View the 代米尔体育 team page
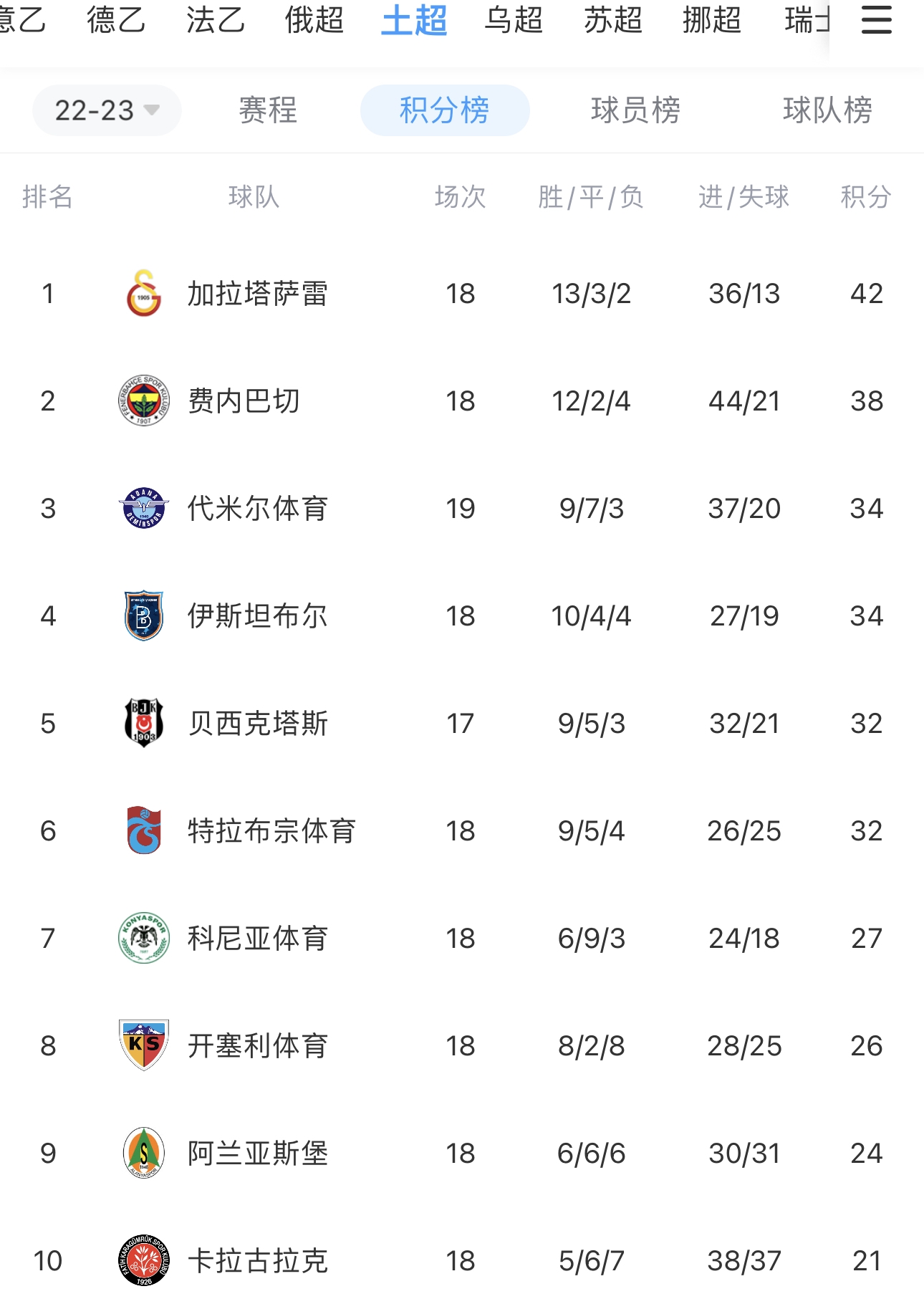Image resolution: width=924 pixels, height=1304 pixels. point(257,509)
